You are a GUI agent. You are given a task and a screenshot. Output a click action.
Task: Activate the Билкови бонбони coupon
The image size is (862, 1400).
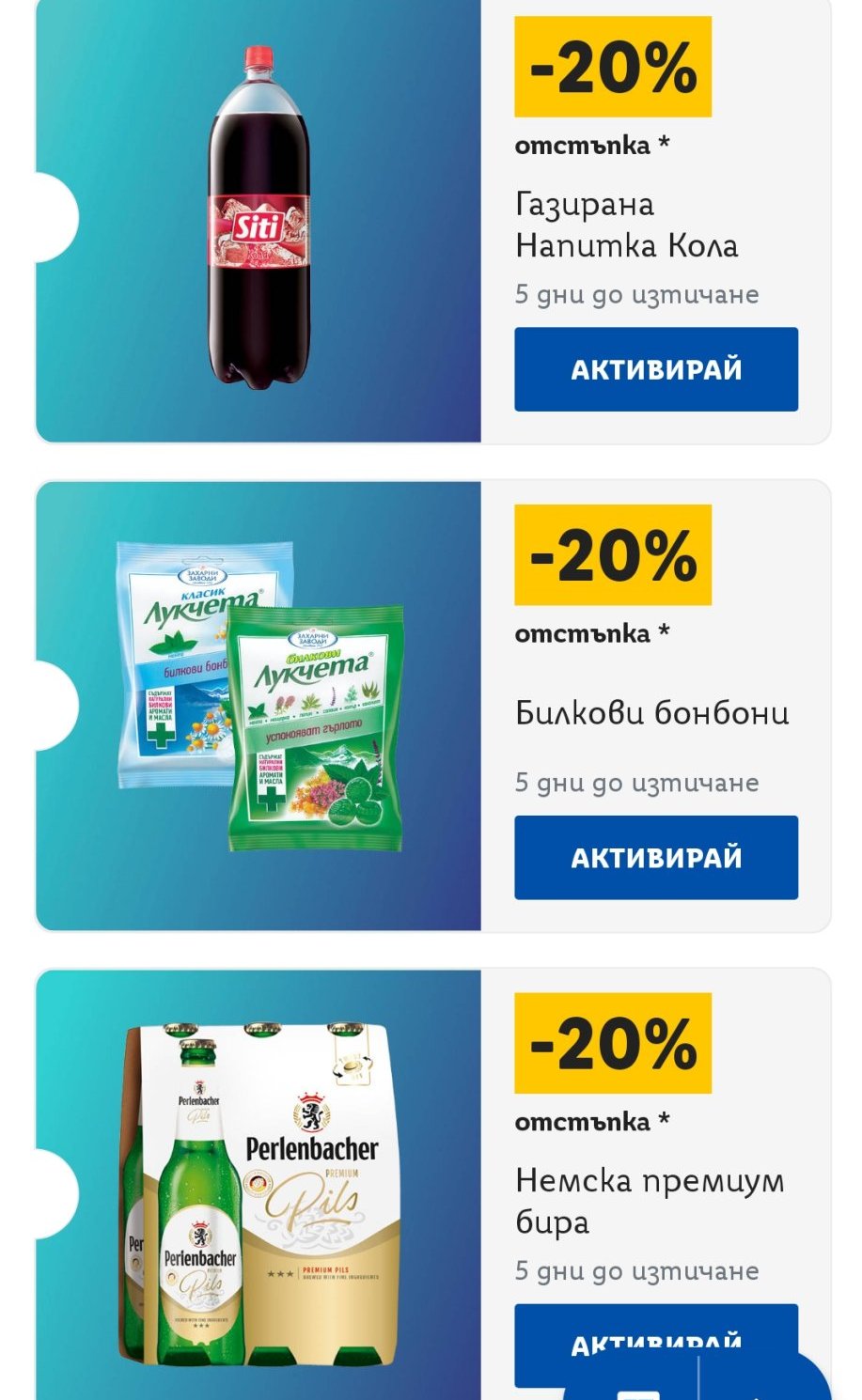pos(655,857)
